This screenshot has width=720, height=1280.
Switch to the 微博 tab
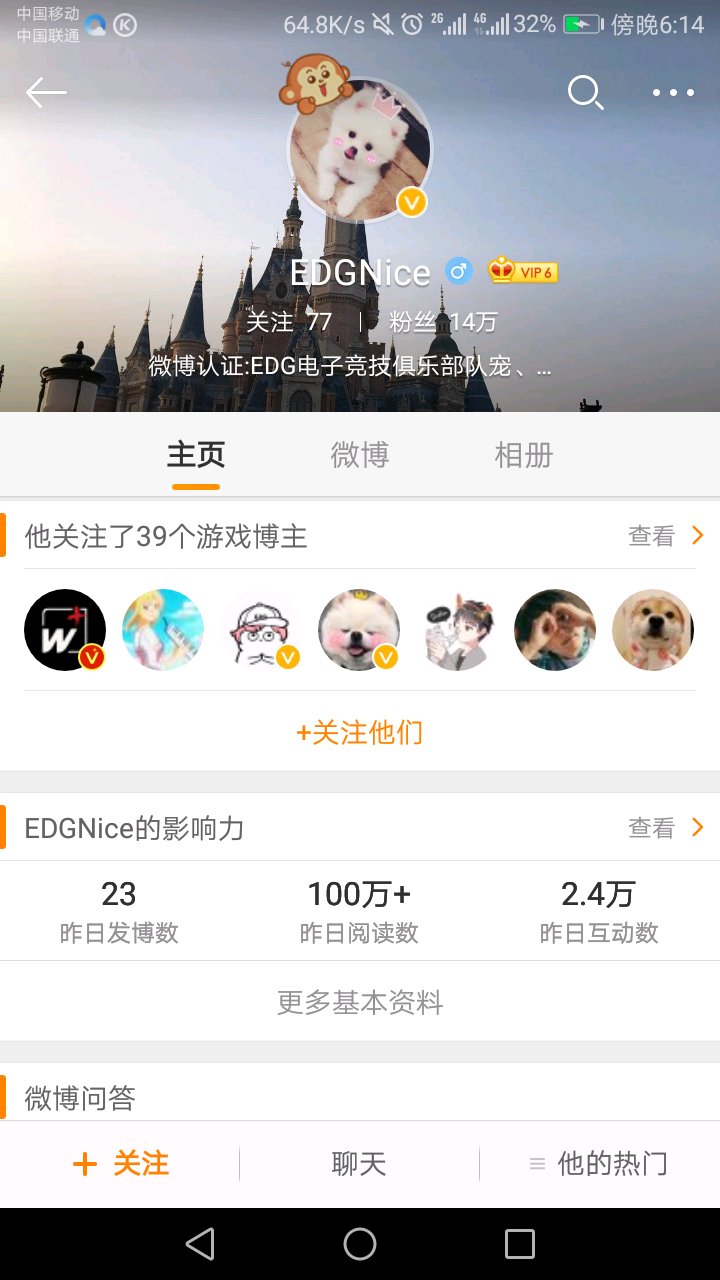tap(360, 456)
